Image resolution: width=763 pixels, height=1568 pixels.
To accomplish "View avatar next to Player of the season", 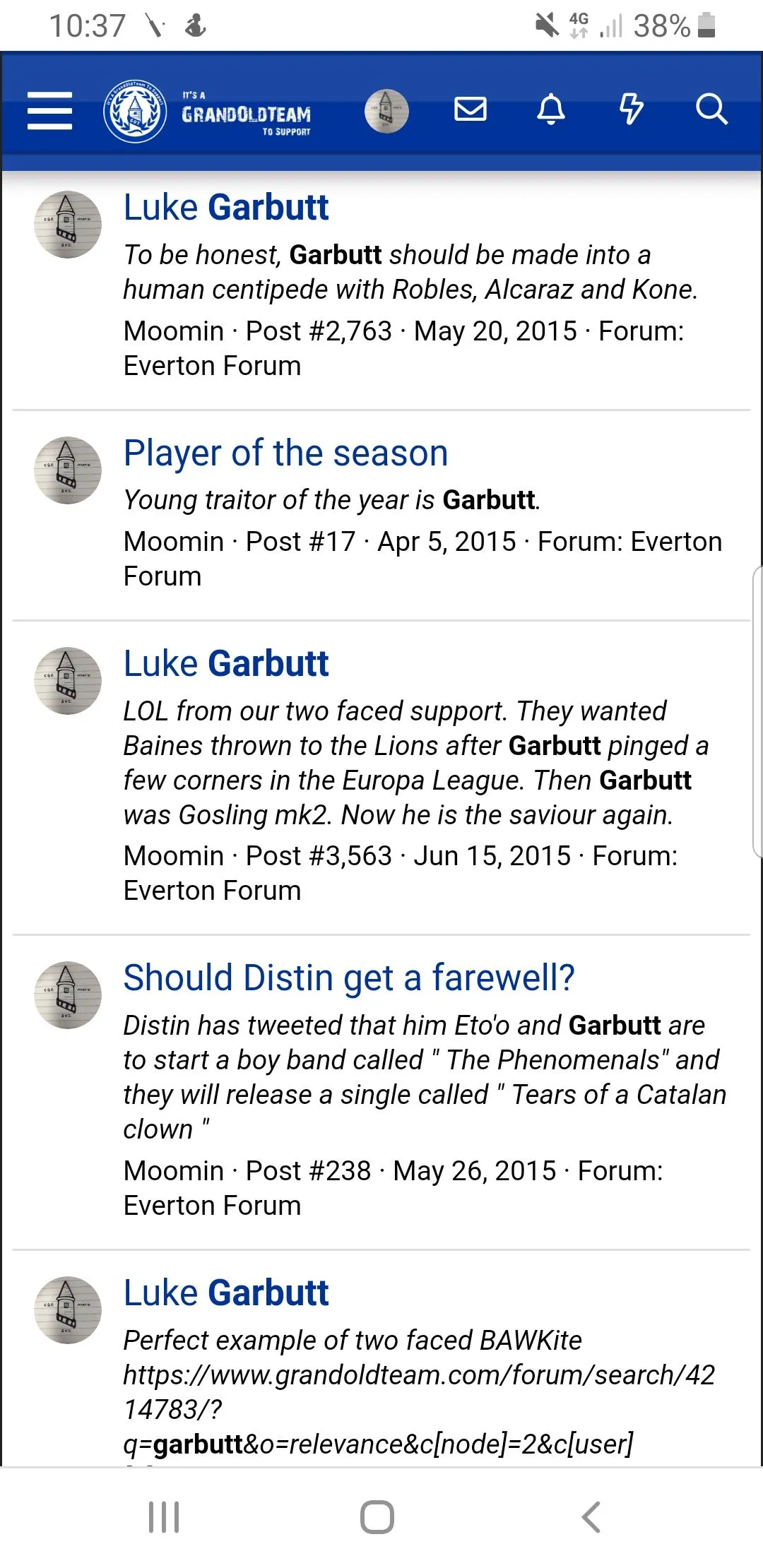I will (x=68, y=470).
